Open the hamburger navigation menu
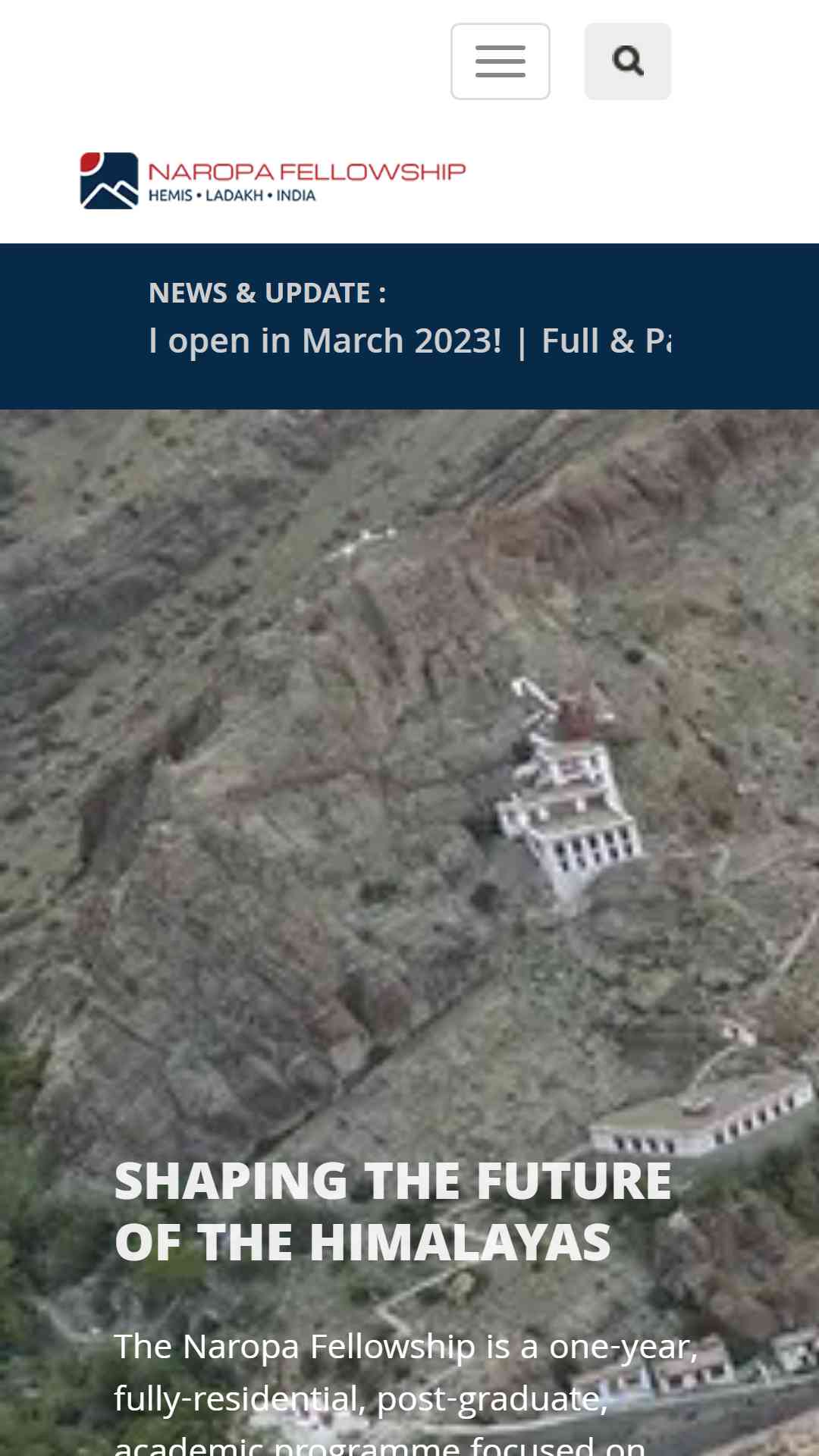This screenshot has width=819, height=1456. coord(500,61)
